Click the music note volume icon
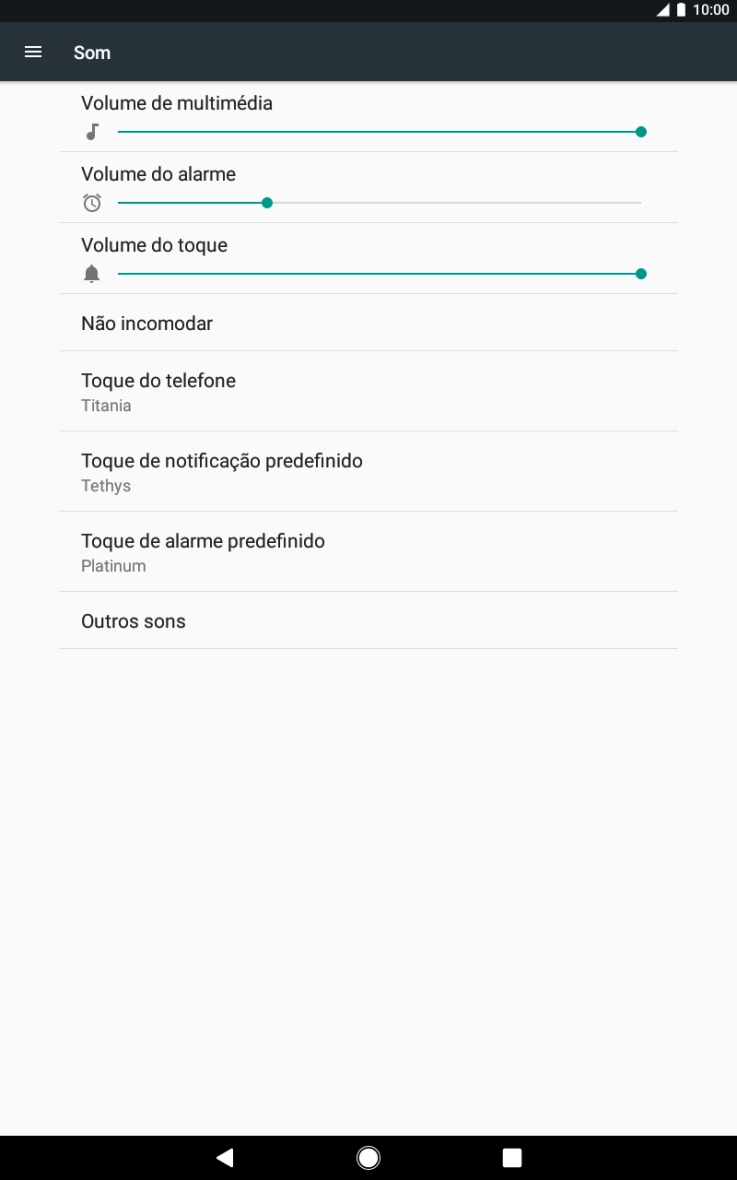 (91, 131)
